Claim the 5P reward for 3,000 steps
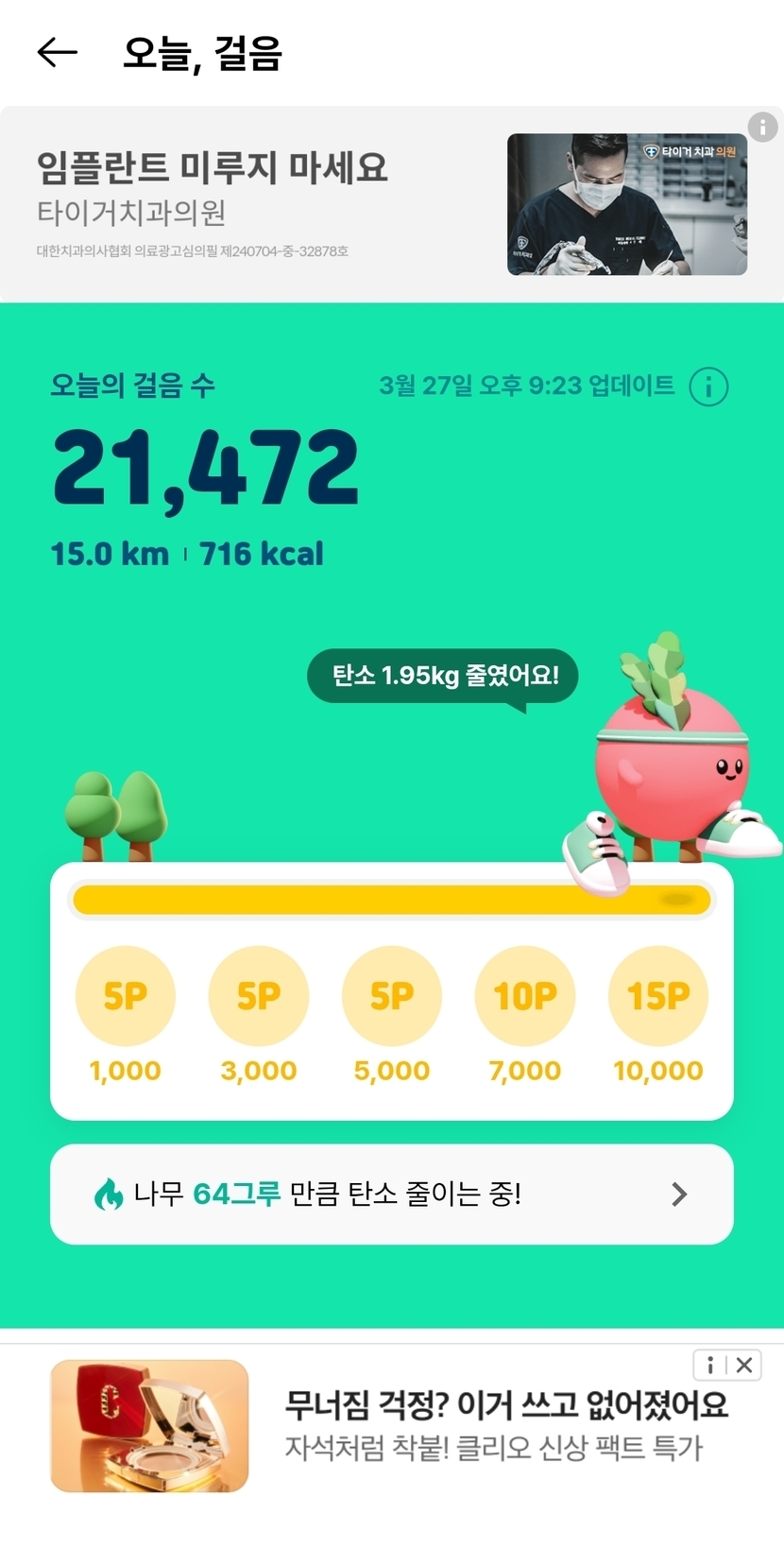Screen dimensions: 784x1547 (259, 996)
